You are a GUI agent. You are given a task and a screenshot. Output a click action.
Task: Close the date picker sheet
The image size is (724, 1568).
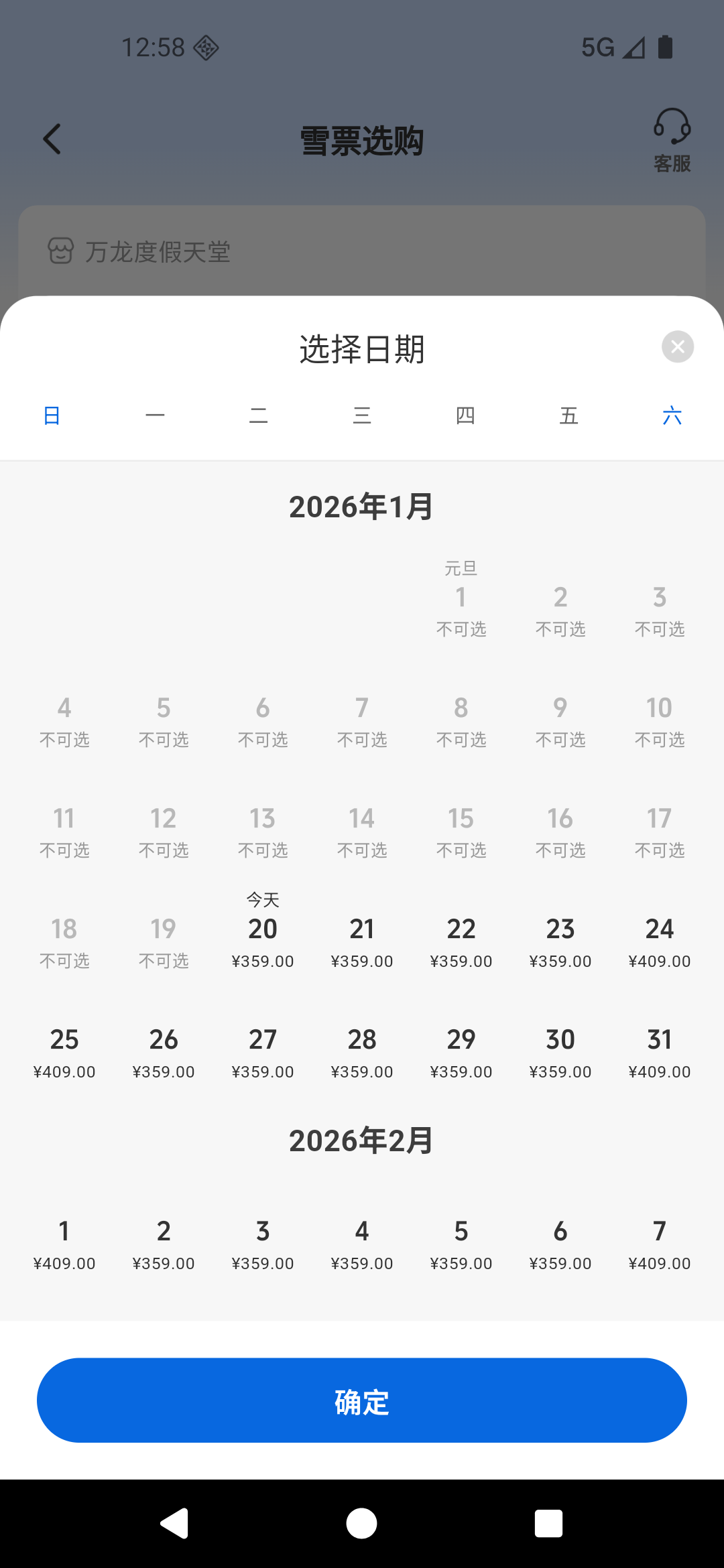pos(677,346)
